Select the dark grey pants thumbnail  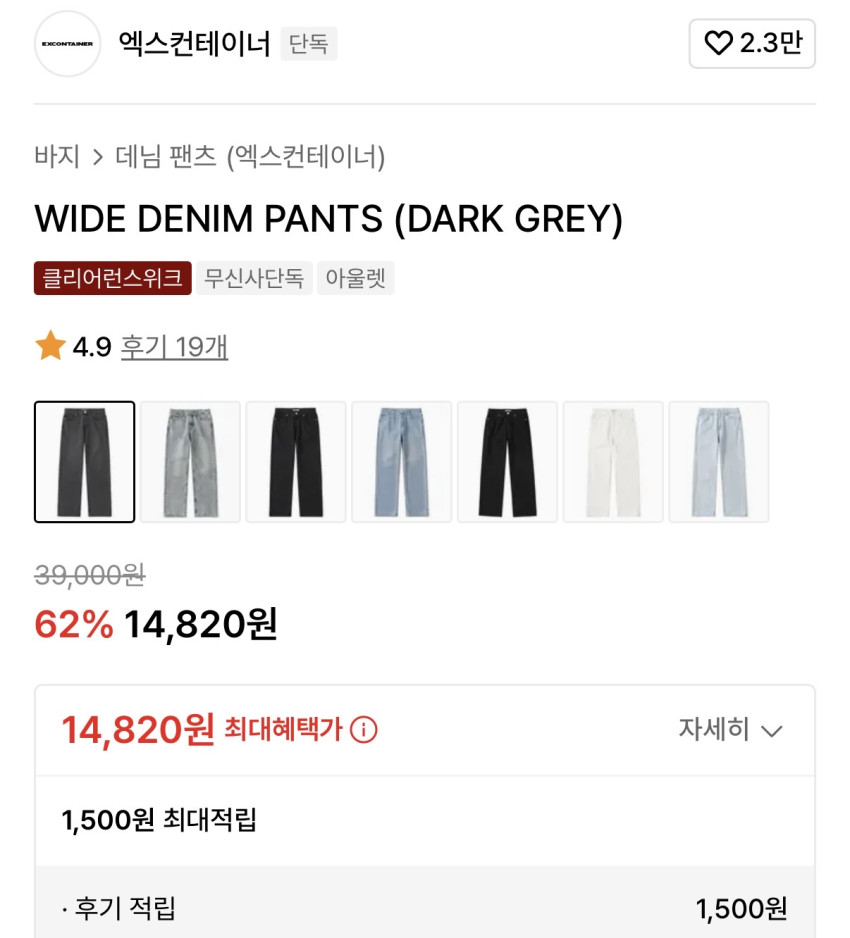84,462
